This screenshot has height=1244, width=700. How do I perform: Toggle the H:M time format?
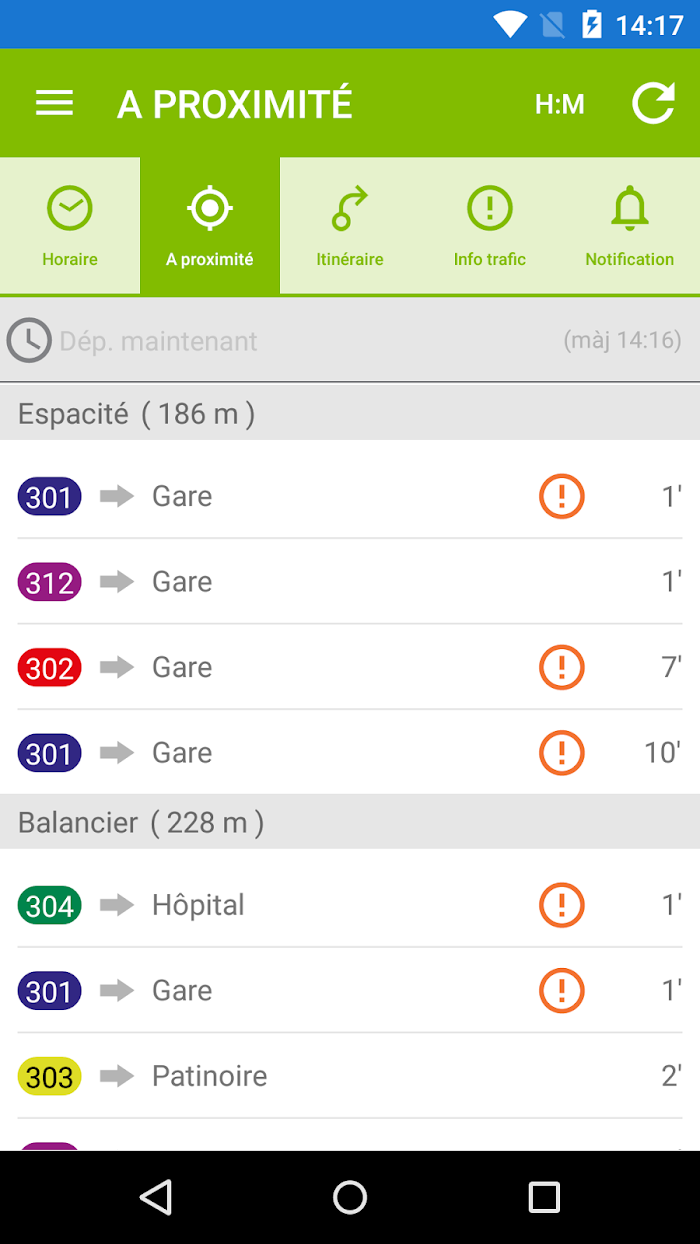(559, 104)
